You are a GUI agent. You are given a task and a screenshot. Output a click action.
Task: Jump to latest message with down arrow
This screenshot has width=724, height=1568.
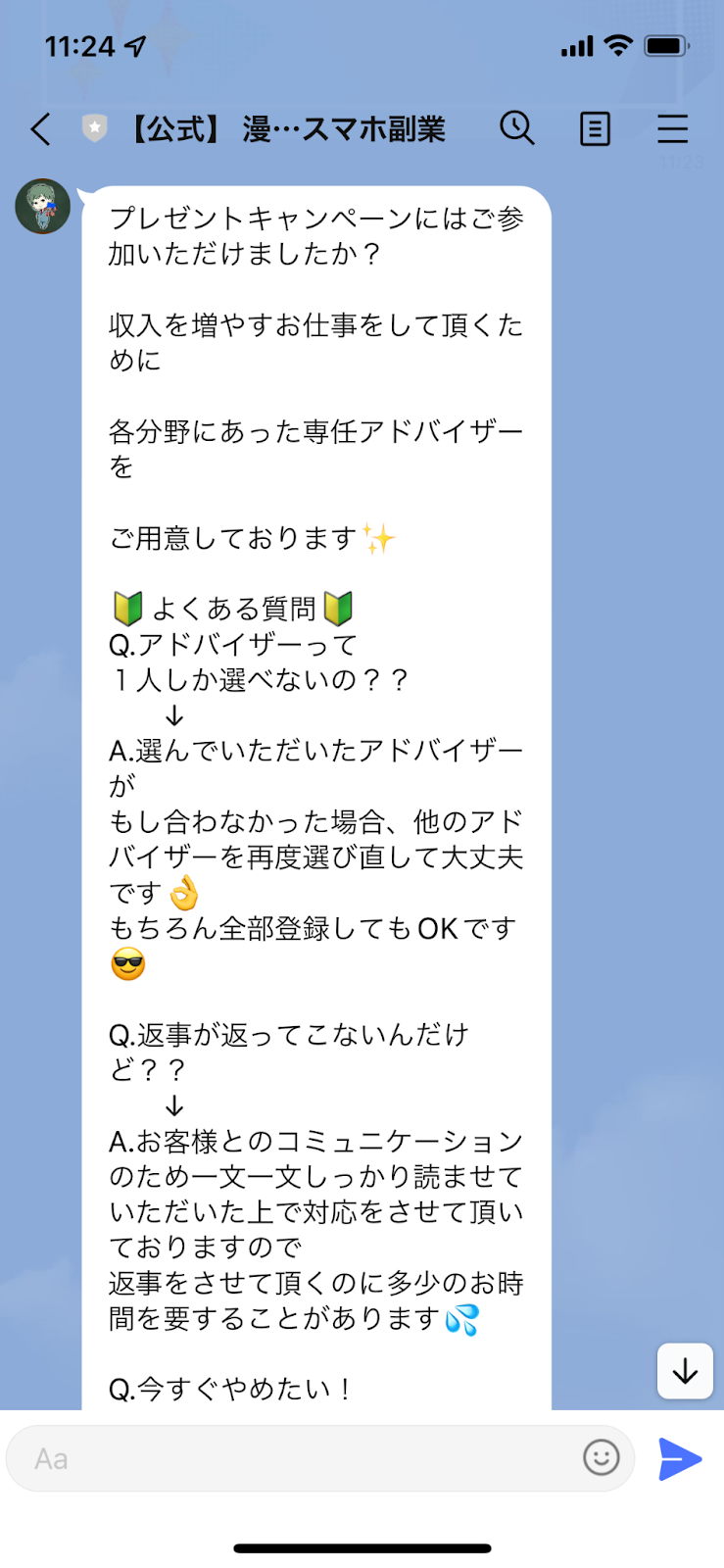coord(685,1371)
